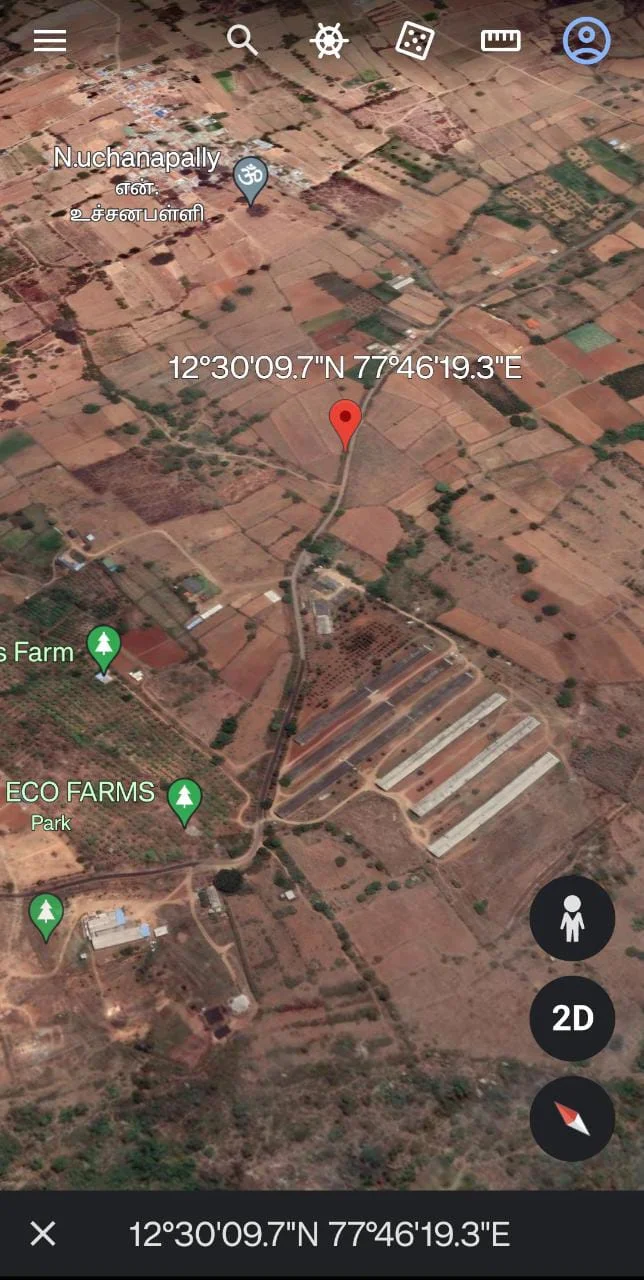Open the hamburger menu

pos(50,40)
